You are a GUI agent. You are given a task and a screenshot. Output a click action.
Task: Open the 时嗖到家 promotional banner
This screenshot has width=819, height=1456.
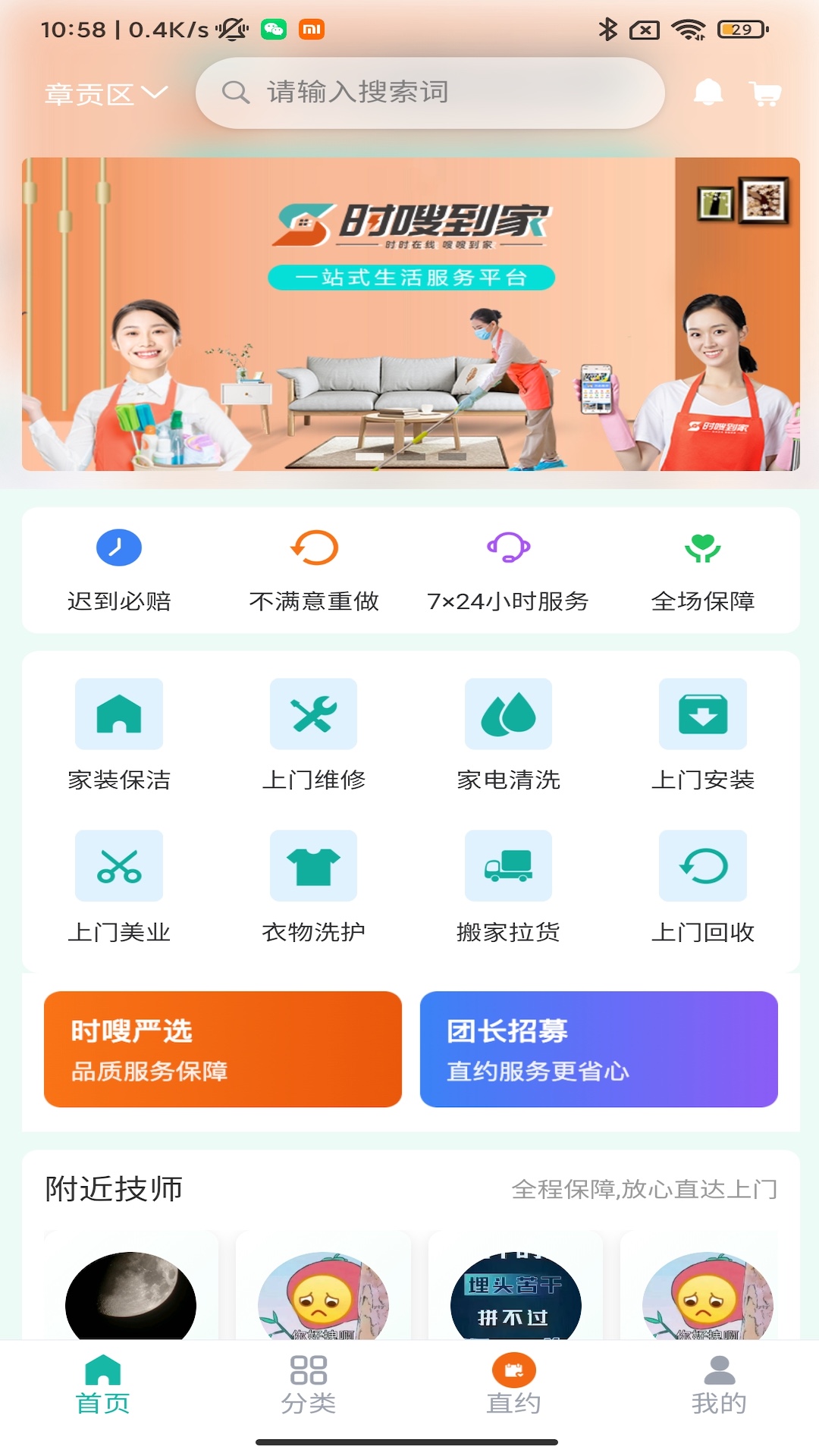coord(410,314)
